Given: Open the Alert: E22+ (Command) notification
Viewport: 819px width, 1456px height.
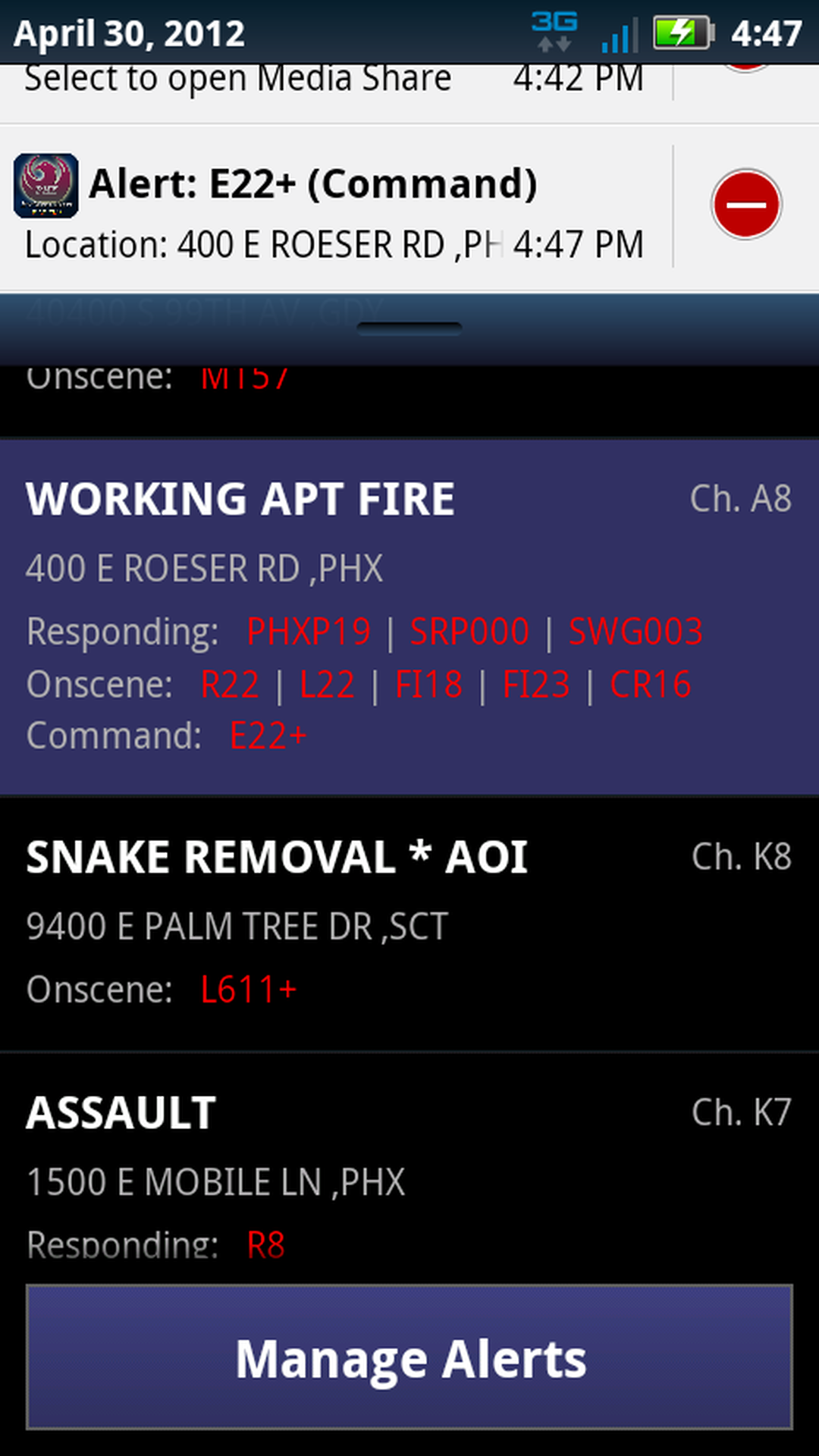Looking at the screenshot, I should pyautogui.click(x=334, y=209).
